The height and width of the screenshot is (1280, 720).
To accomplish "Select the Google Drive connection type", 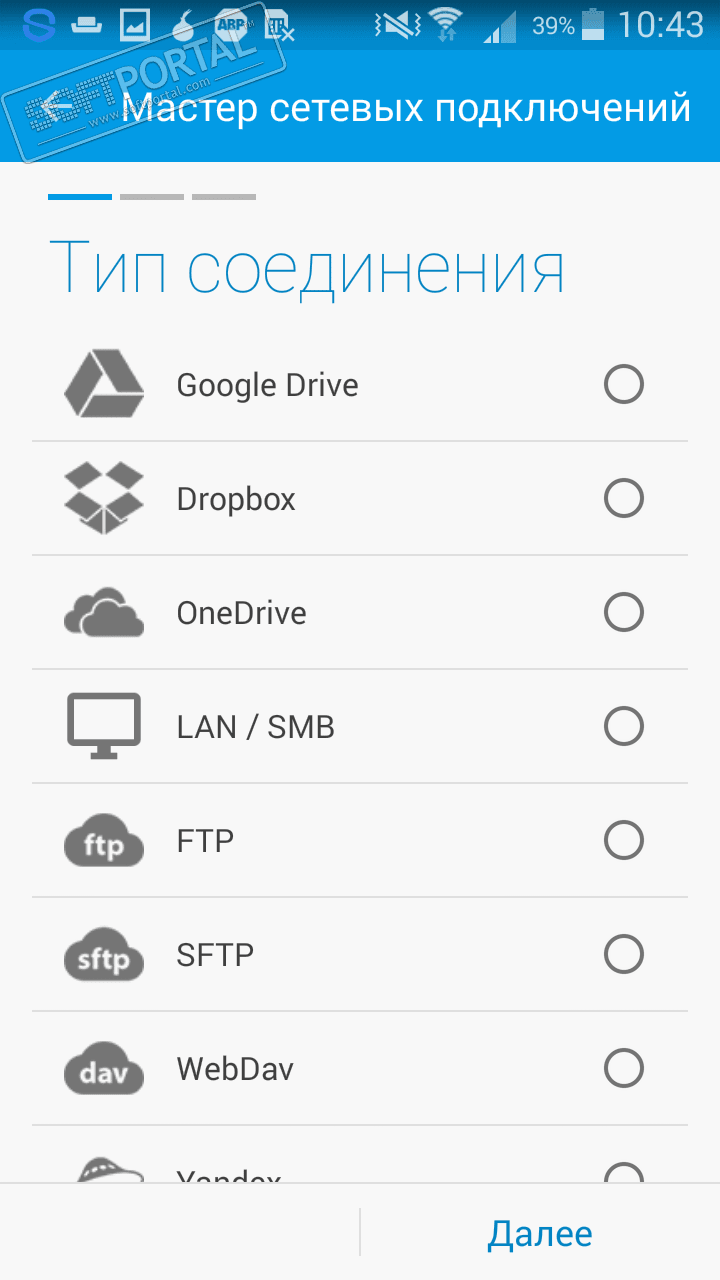I will [623, 385].
